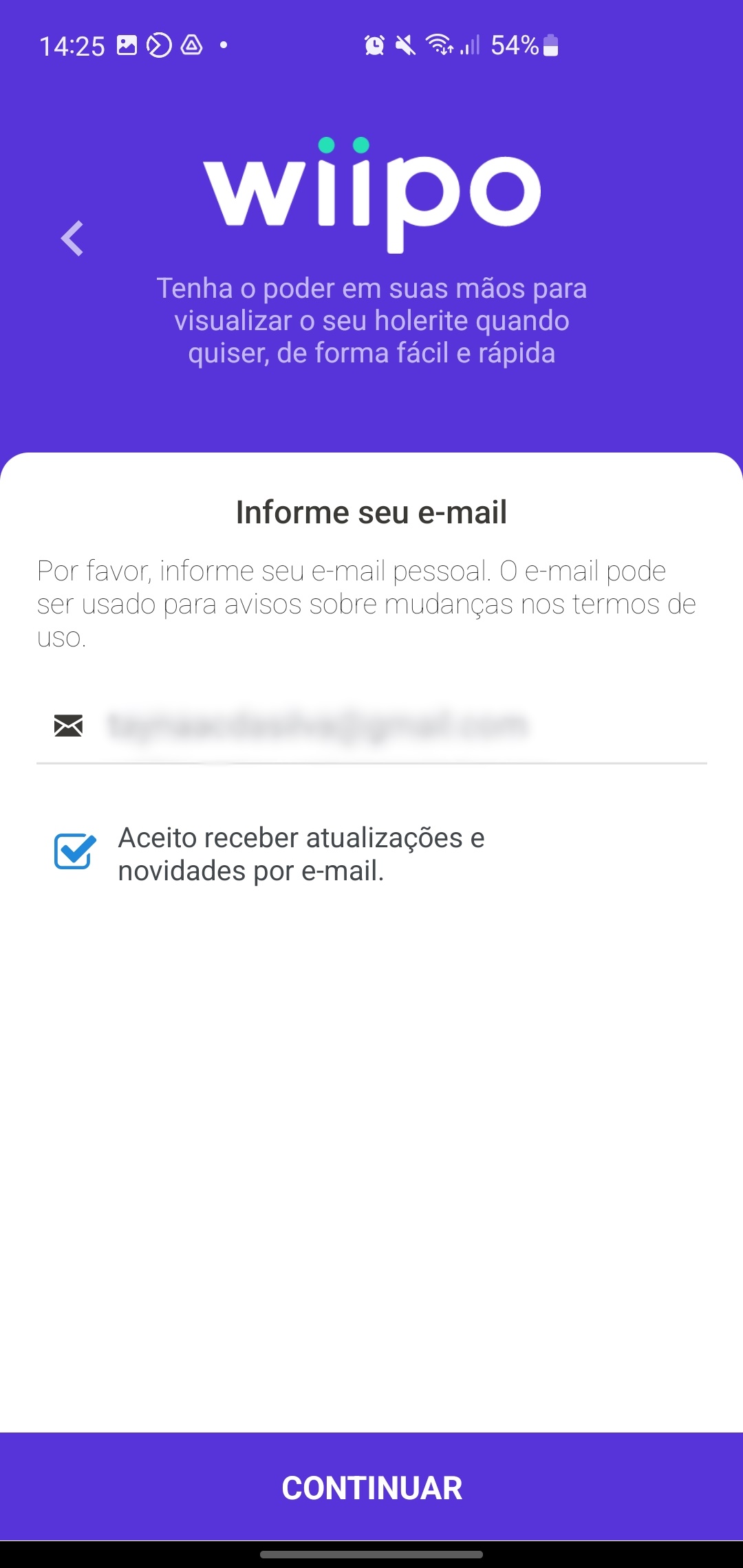Go back using the left arrow
Image resolution: width=743 pixels, height=1568 pixels.
[72, 239]
